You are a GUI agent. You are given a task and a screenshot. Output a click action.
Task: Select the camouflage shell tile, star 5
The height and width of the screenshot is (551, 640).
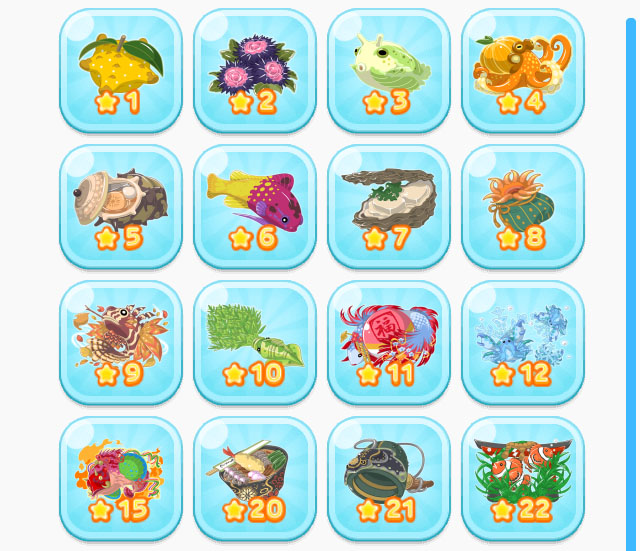pyautogui.click(x=120, y=206)
